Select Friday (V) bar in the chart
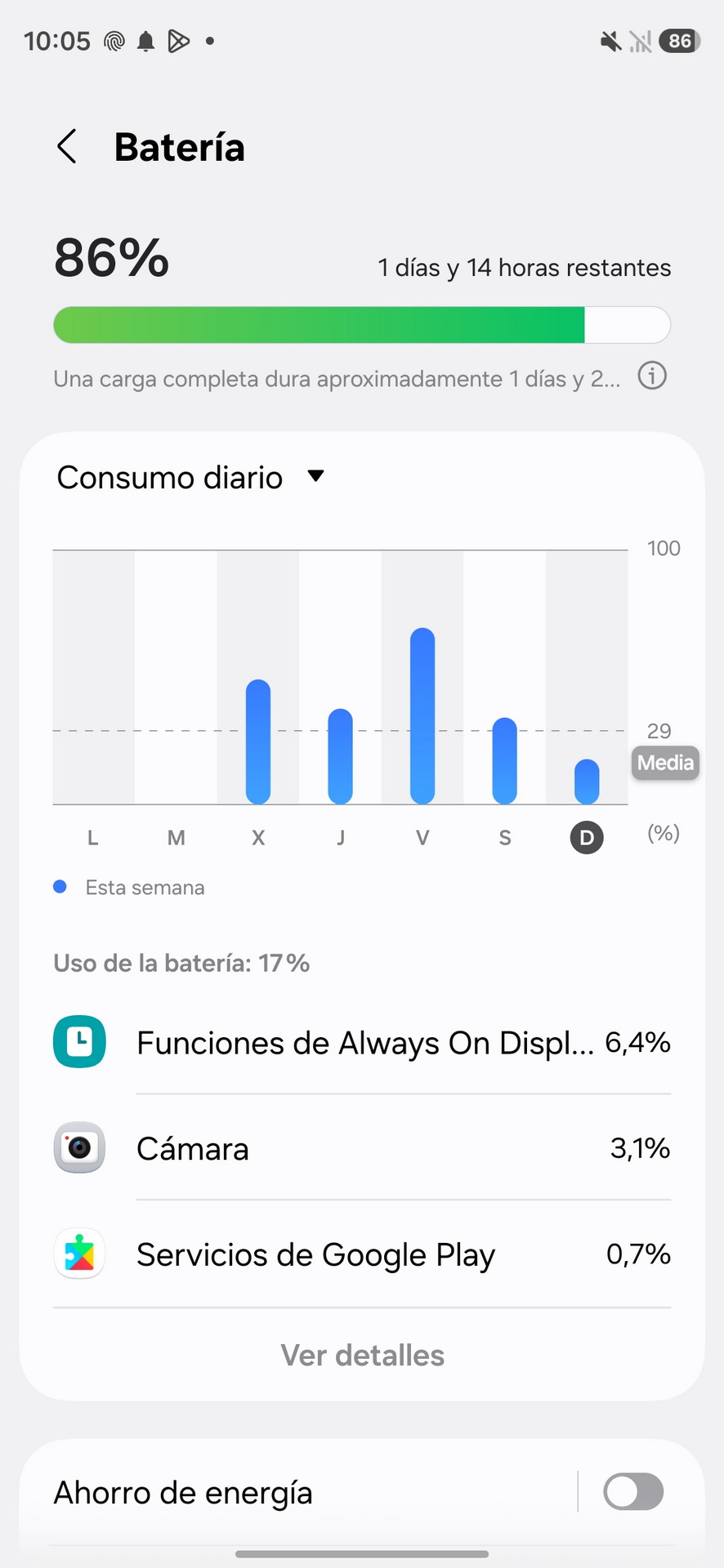Image resolution: width=724 pixels, height=1568 pixels. (422, 715)
